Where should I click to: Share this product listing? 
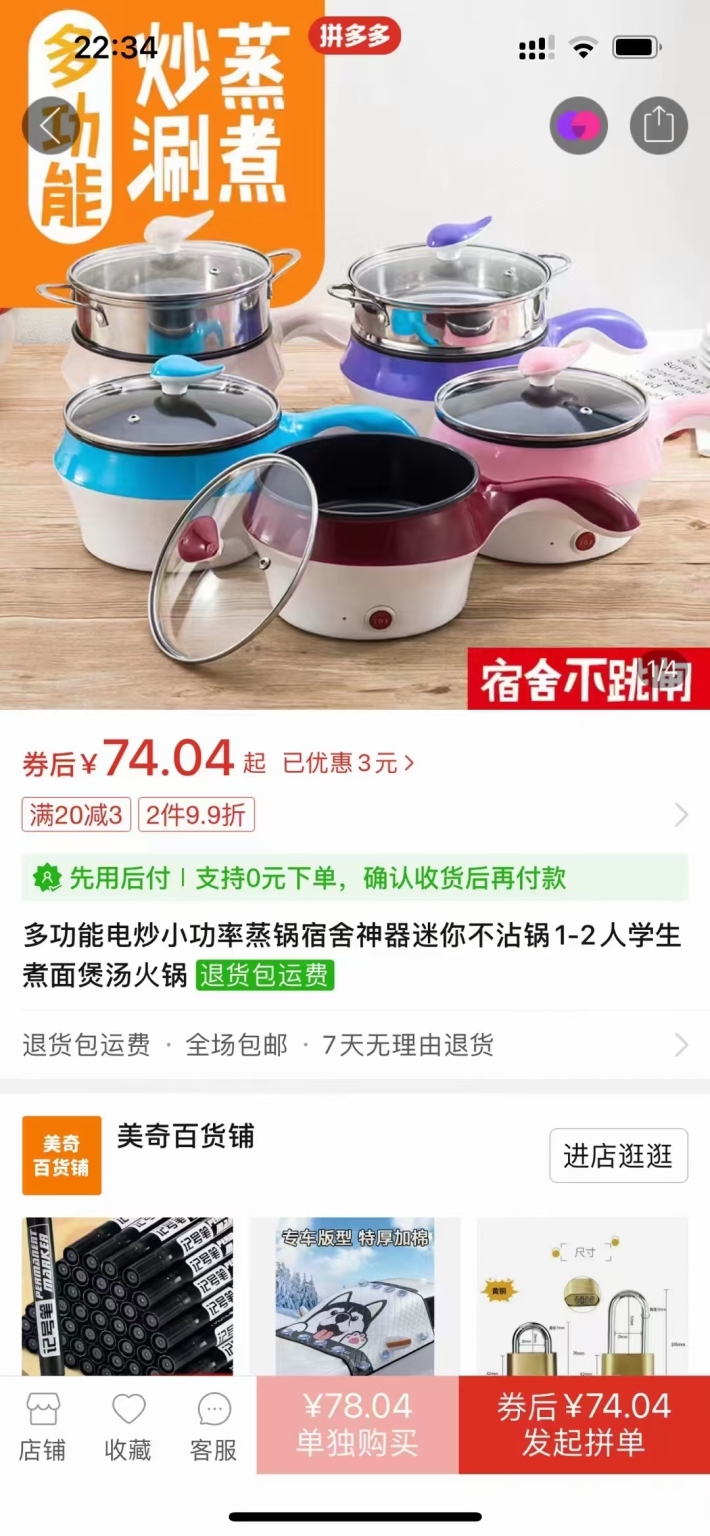pos(658,125)
